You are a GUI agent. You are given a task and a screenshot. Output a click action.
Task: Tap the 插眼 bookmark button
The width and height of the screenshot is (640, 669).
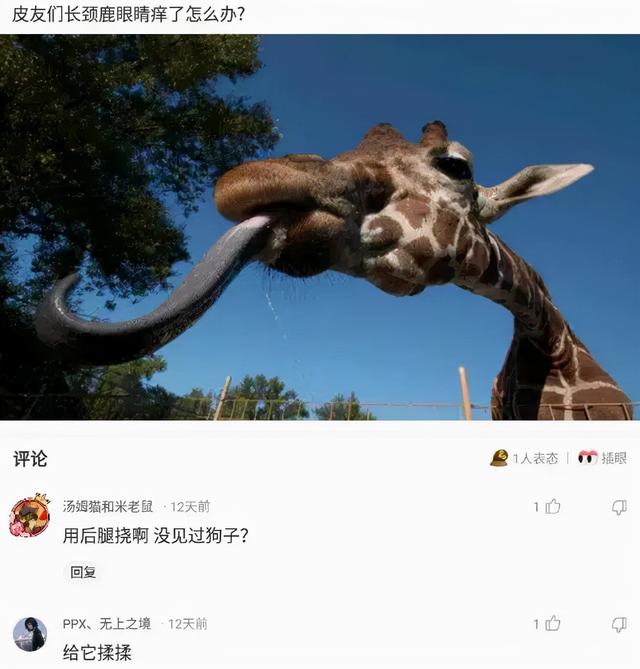point(602,458)
